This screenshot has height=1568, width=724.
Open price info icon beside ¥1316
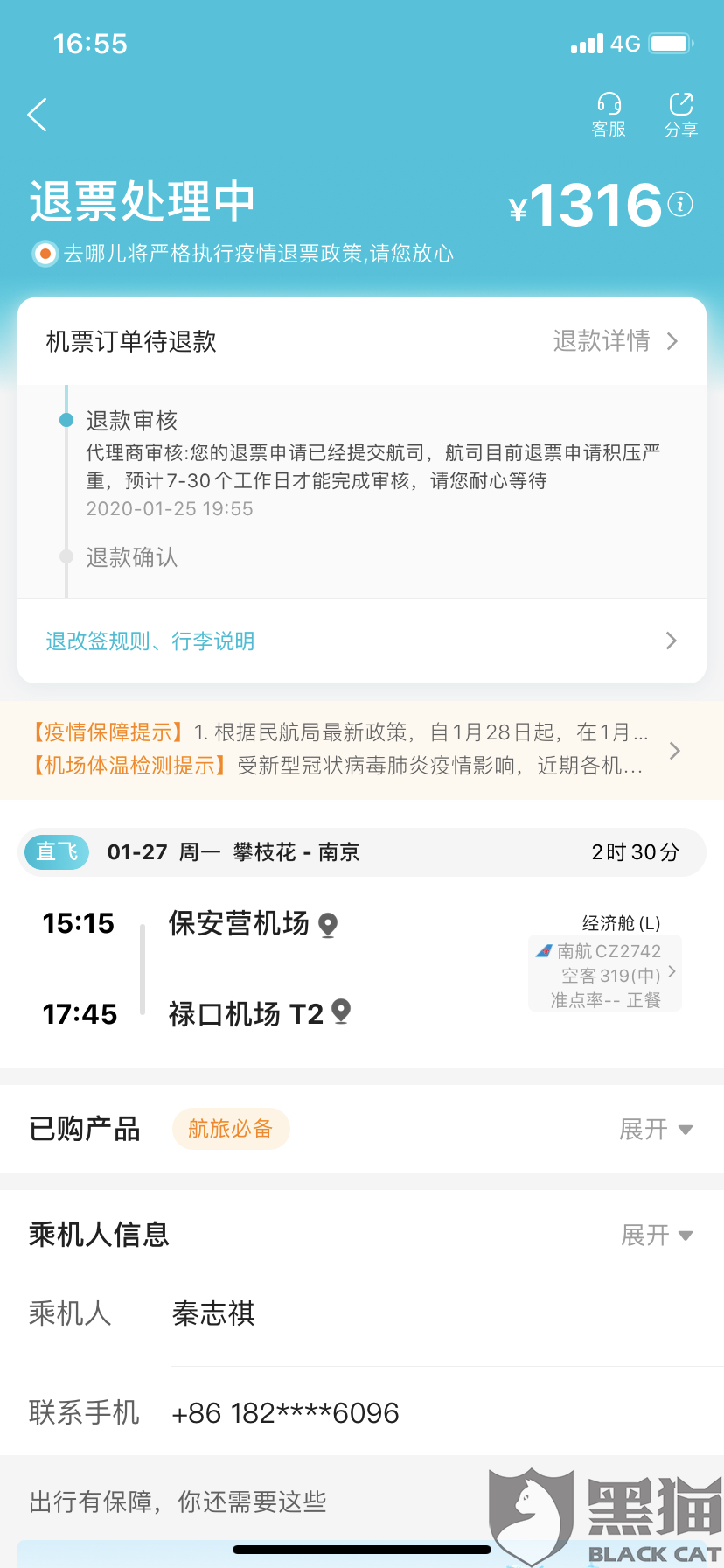tap(680, 204)
